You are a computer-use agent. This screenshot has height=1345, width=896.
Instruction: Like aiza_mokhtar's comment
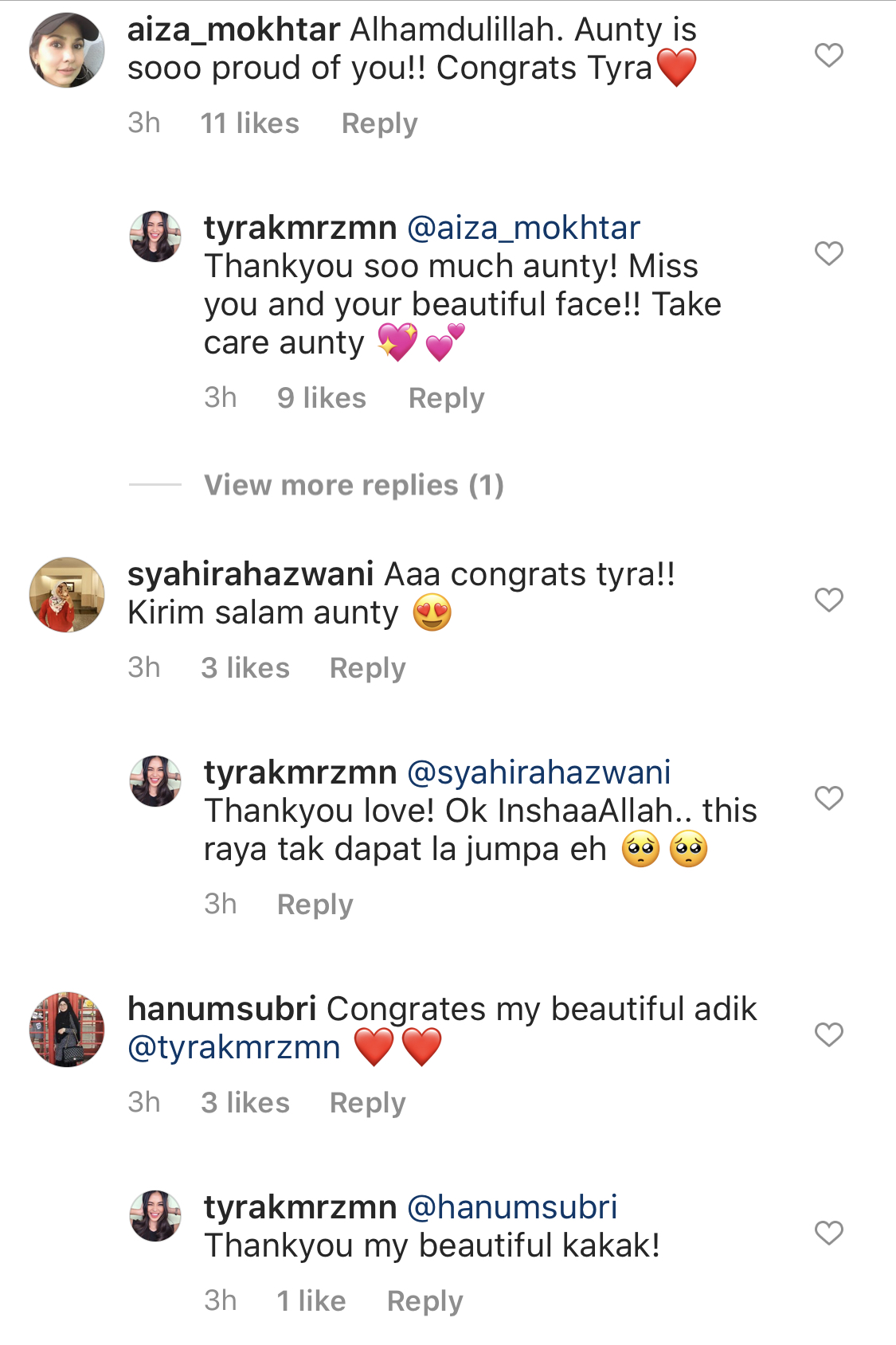coord(828,55)
